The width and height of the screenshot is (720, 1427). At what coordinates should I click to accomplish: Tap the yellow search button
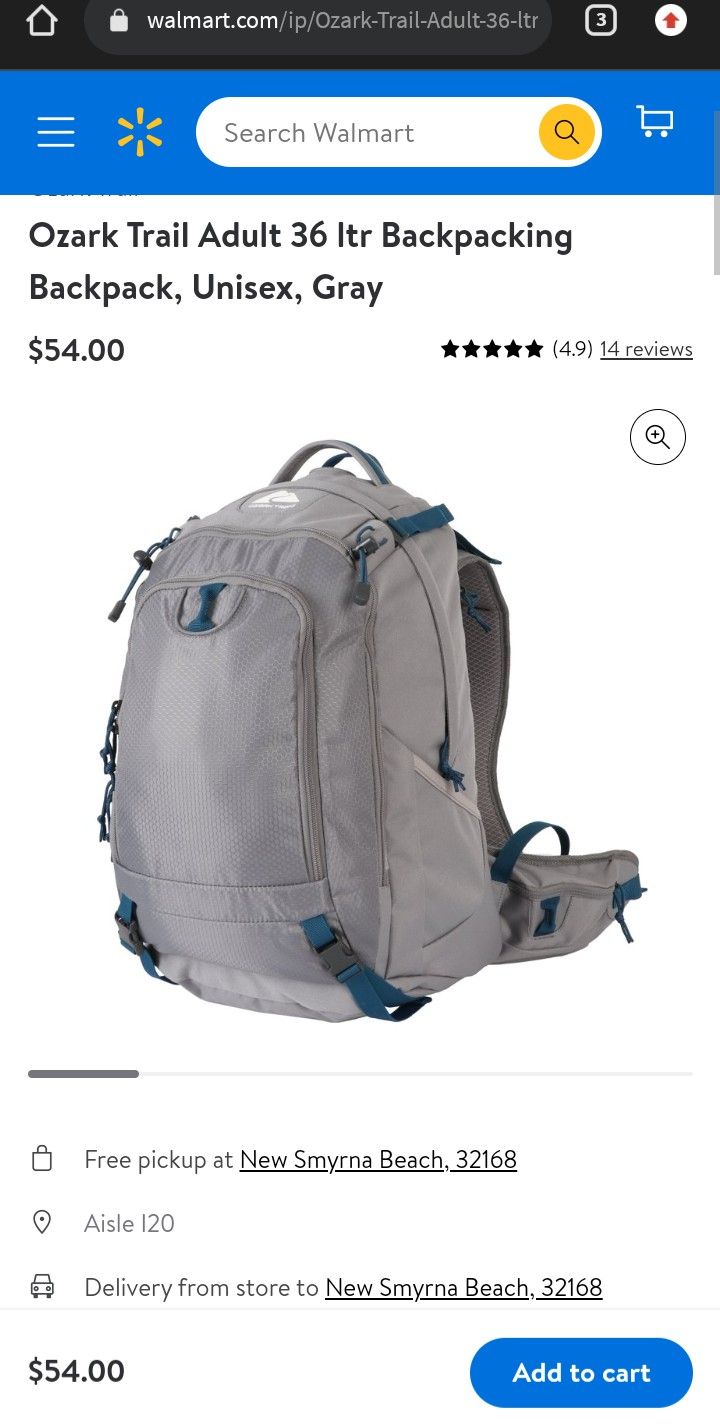coord(566,132)
